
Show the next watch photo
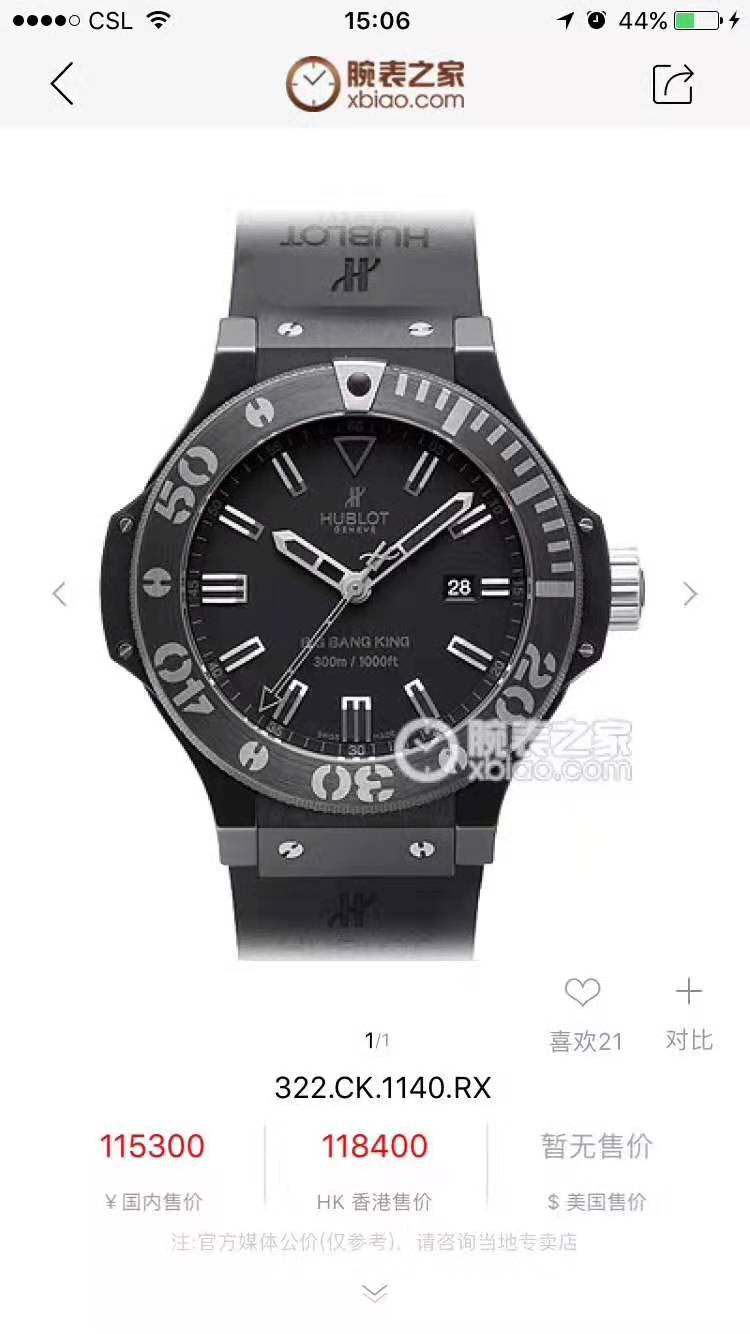(x=690, y=594)
